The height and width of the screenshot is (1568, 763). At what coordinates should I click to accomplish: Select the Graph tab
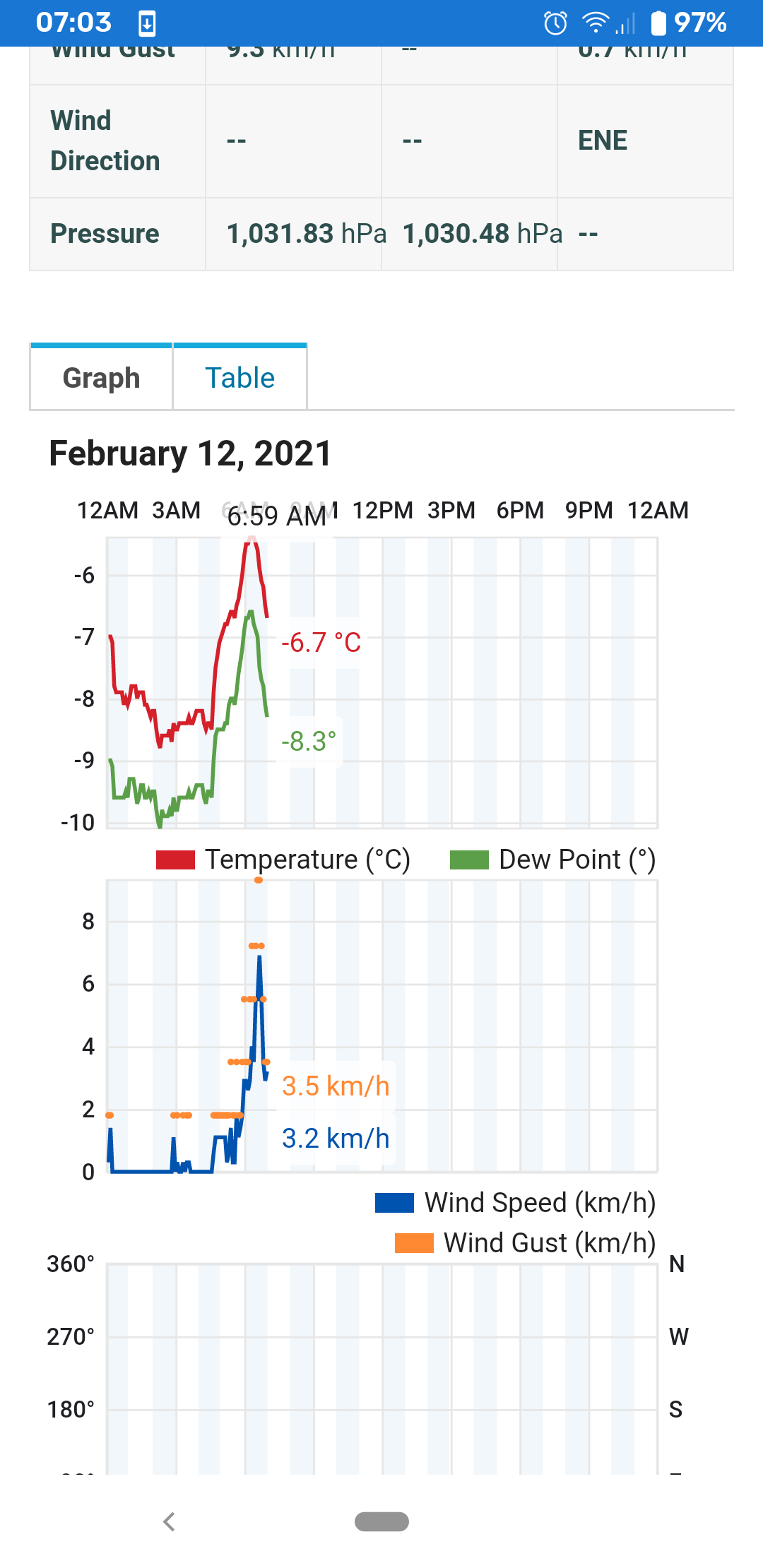[101, 378]
